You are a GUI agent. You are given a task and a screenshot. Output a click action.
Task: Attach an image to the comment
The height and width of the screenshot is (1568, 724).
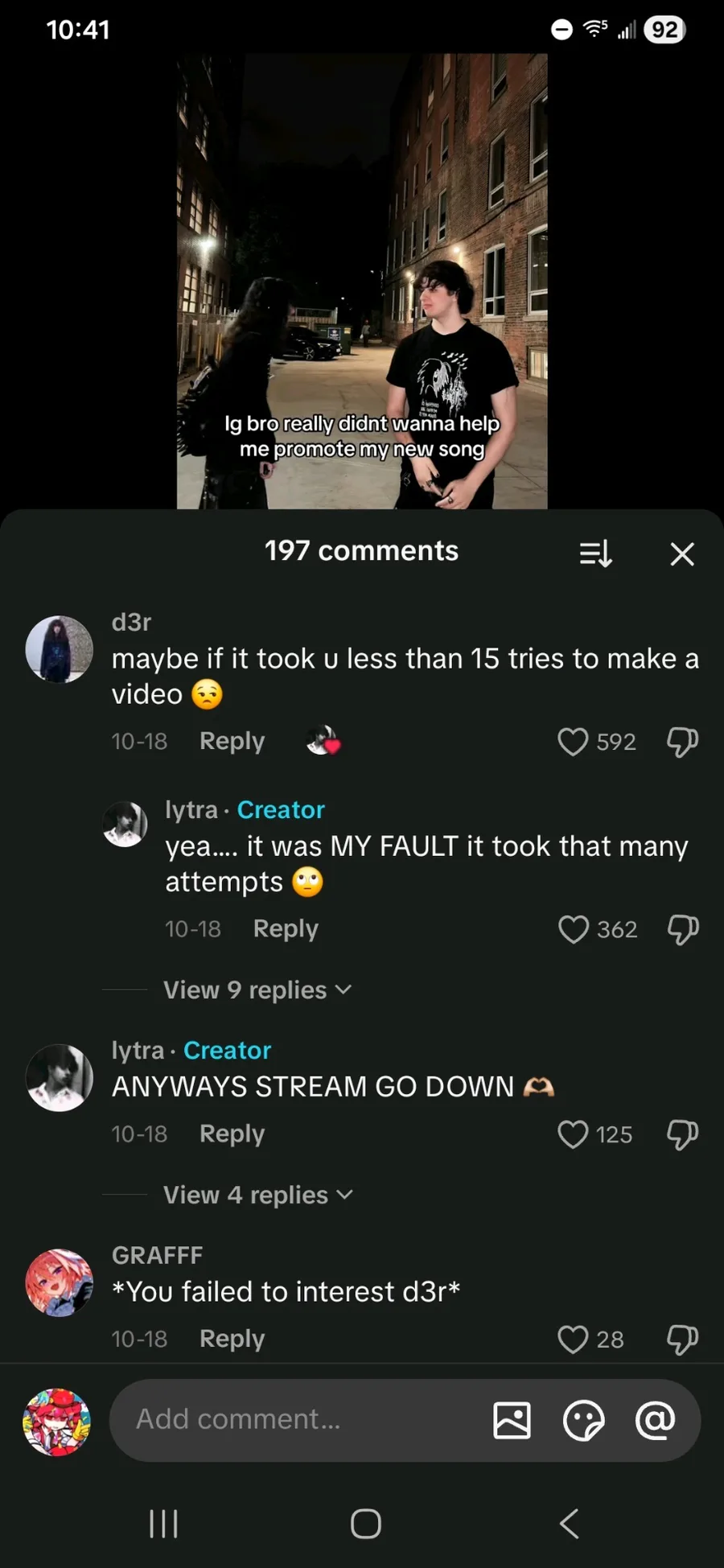coord(512,1420)
